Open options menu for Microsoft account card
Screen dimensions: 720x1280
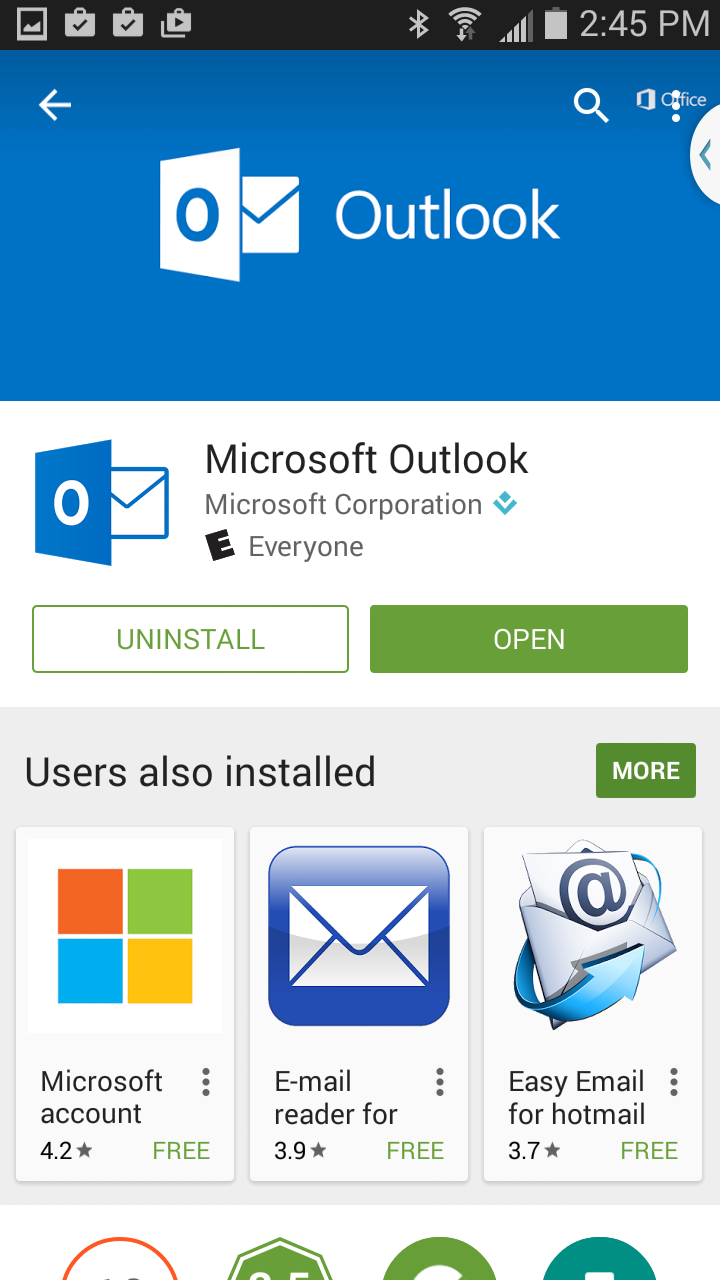pos(206,1082)
